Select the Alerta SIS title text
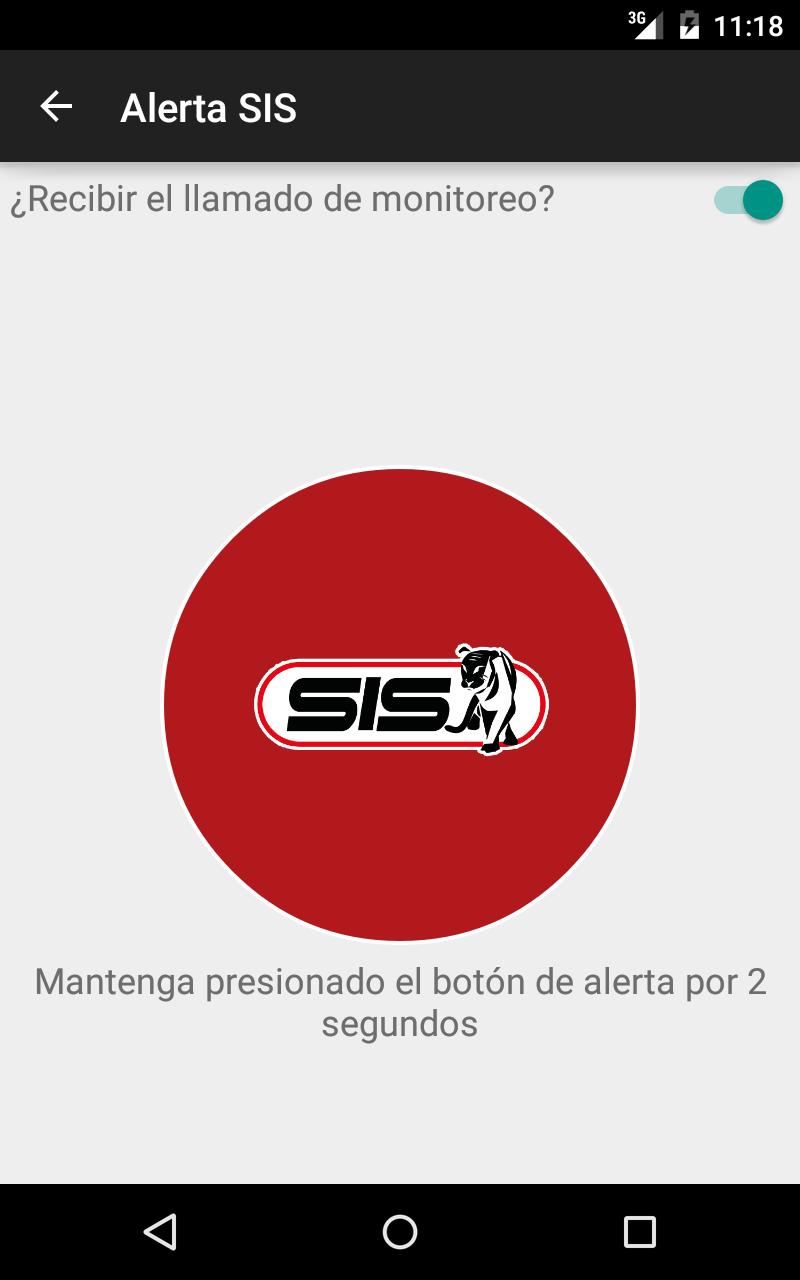This screenshot has height=1280, width=800. click(x=208, y=108)
